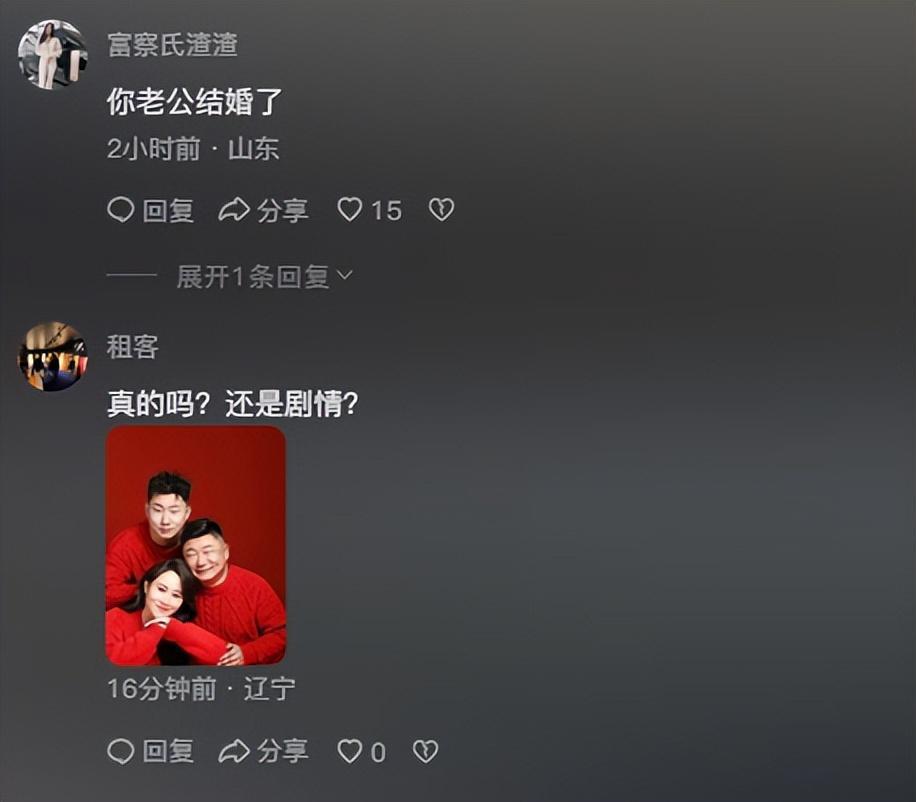Screen dimensions: 916x802
Task: Open 富察氏渣渣's profile avatar
Action: click(x=52, y=55)
